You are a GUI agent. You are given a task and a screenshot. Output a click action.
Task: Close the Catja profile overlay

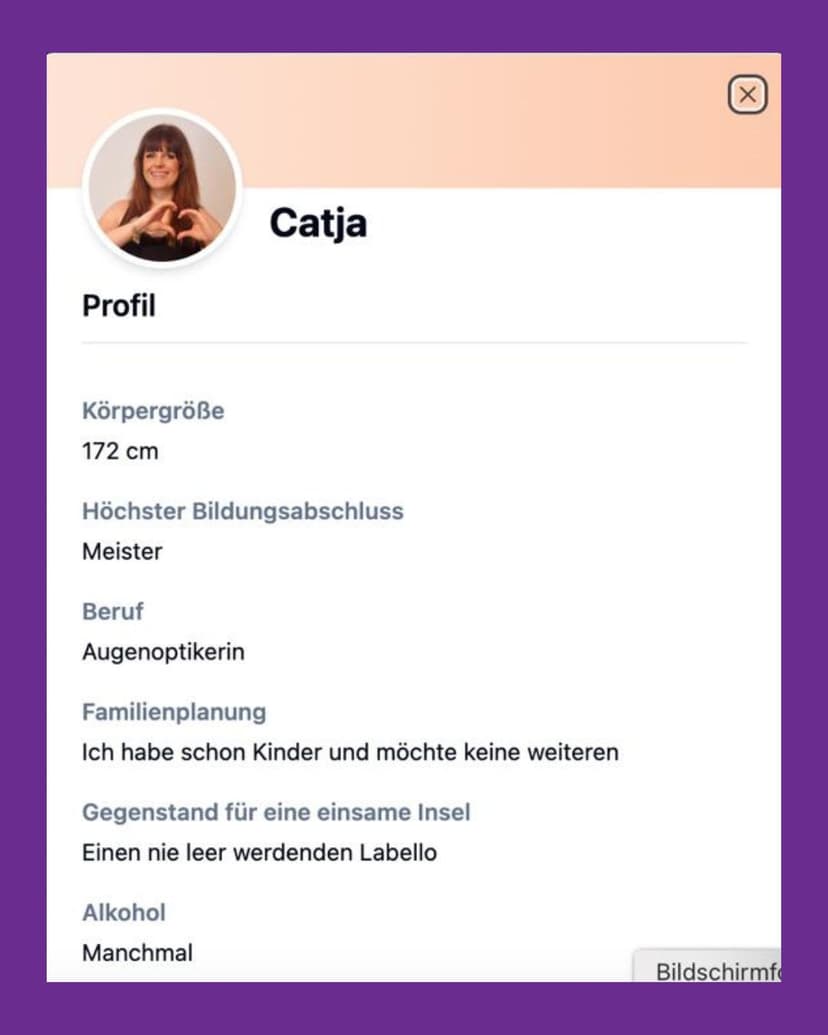[x=747, y=94]
